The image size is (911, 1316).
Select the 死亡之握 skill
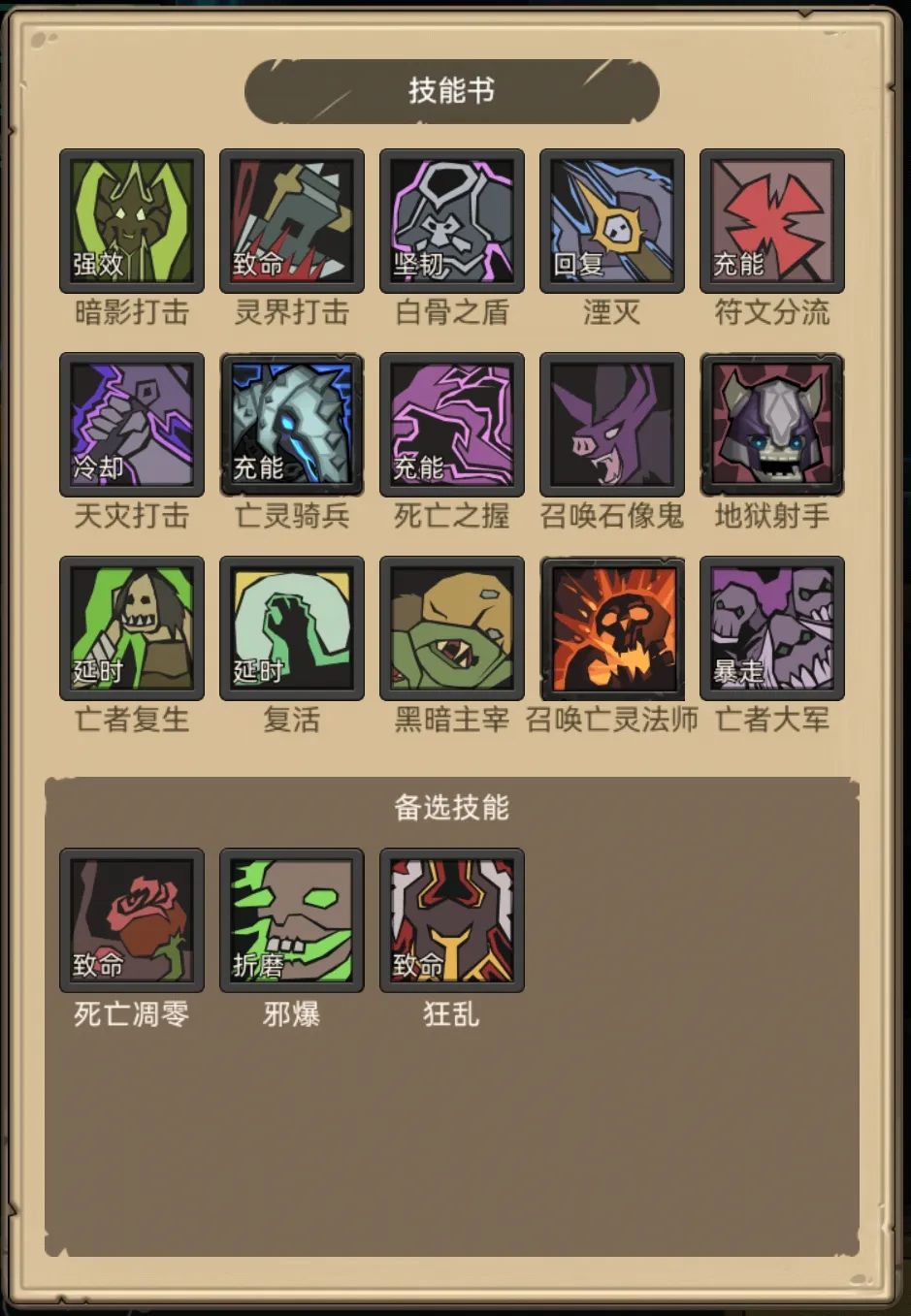(x=452, y=425)
